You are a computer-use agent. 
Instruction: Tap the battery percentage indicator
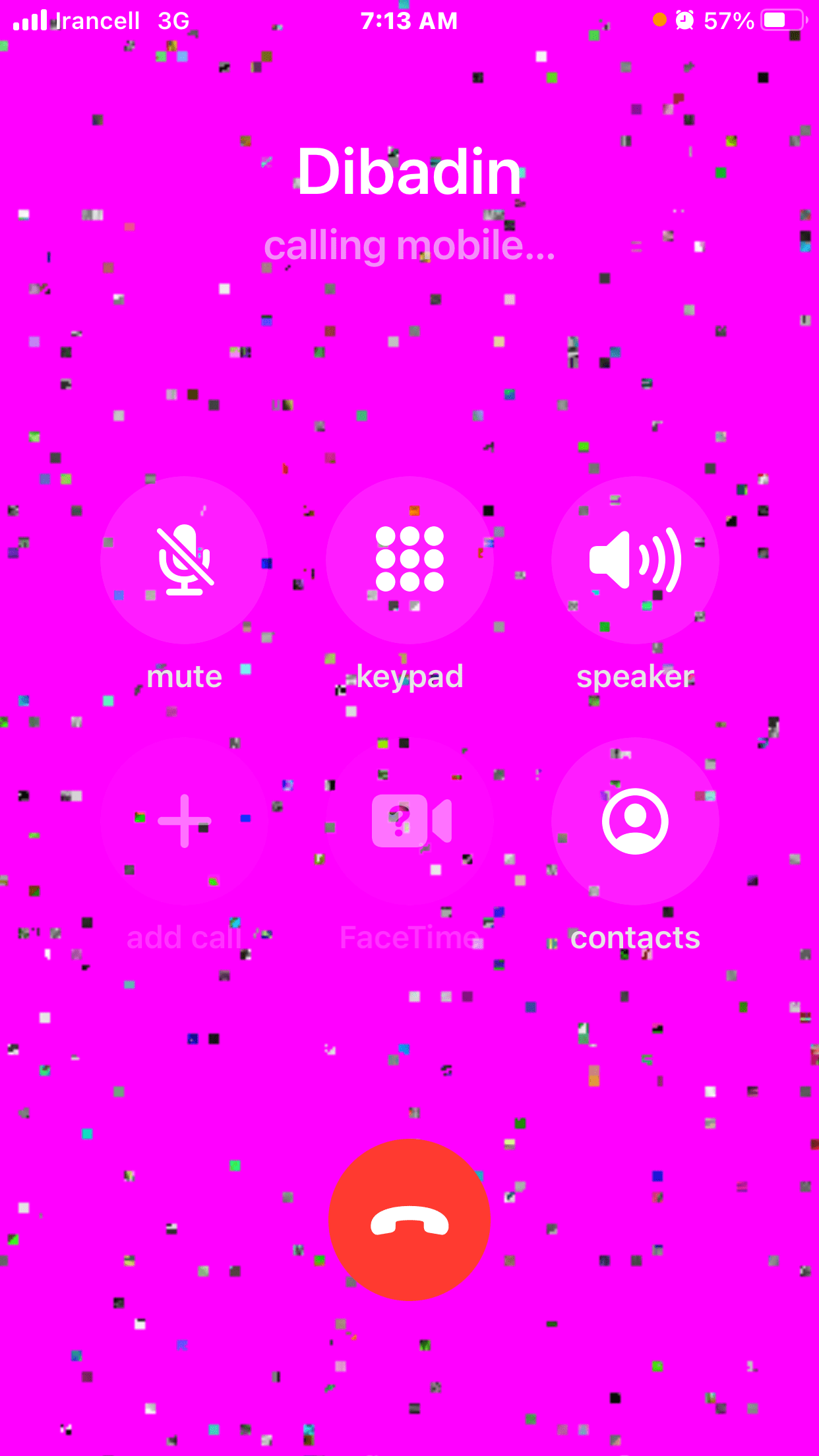[729, 20]
